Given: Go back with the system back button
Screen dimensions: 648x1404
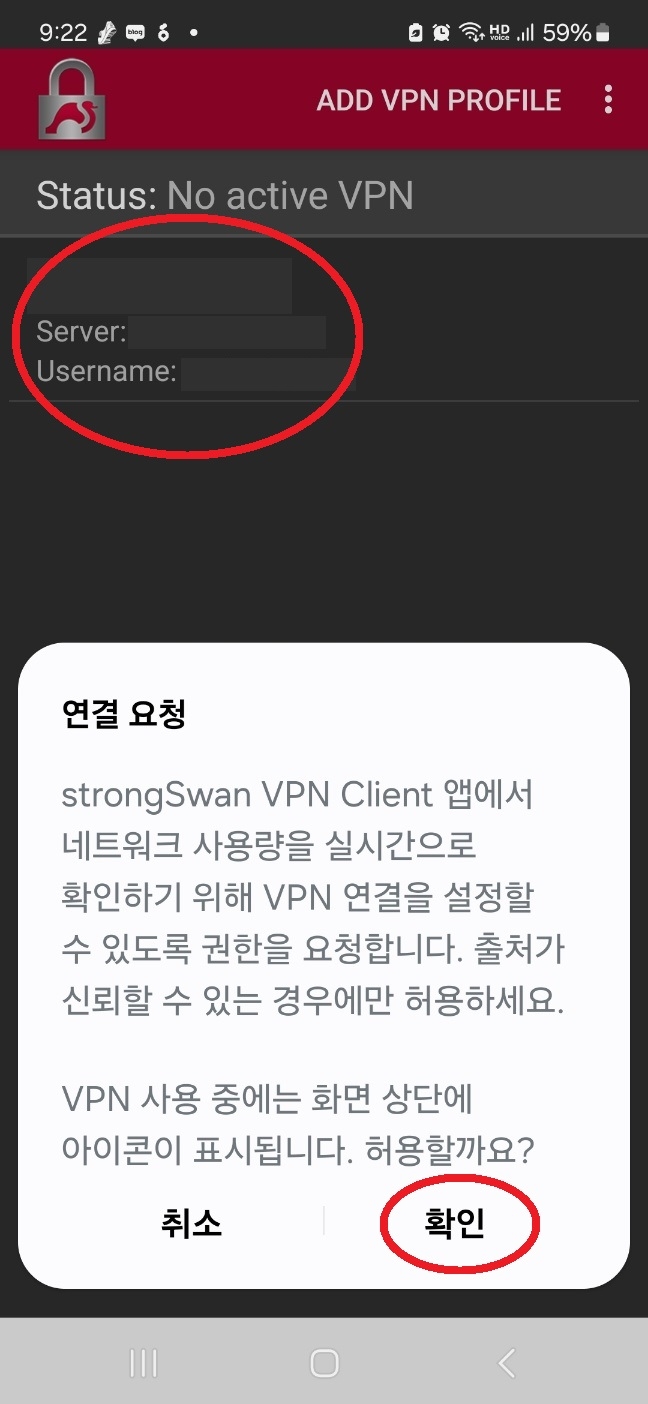Looking at the screenshot, I should [x=506, y=1362].
